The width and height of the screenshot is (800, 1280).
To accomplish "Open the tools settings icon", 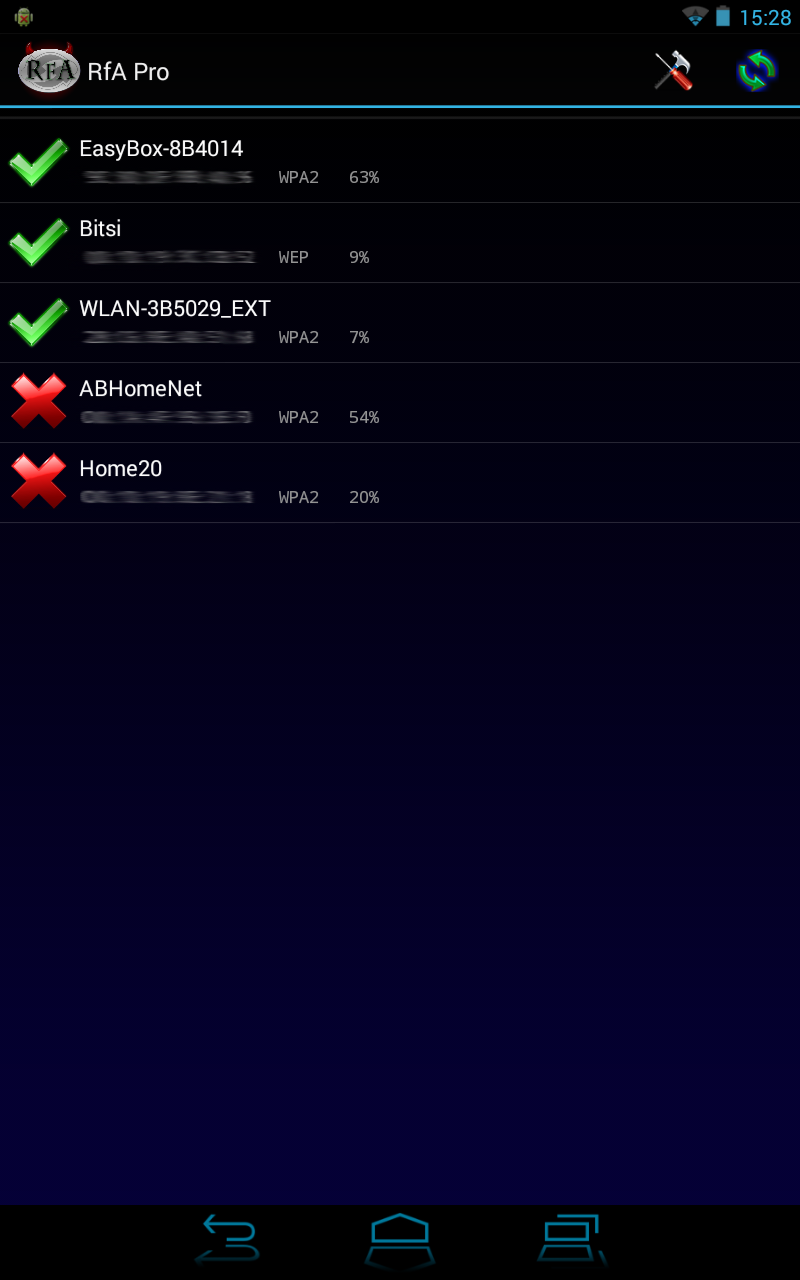I will 673,71.
